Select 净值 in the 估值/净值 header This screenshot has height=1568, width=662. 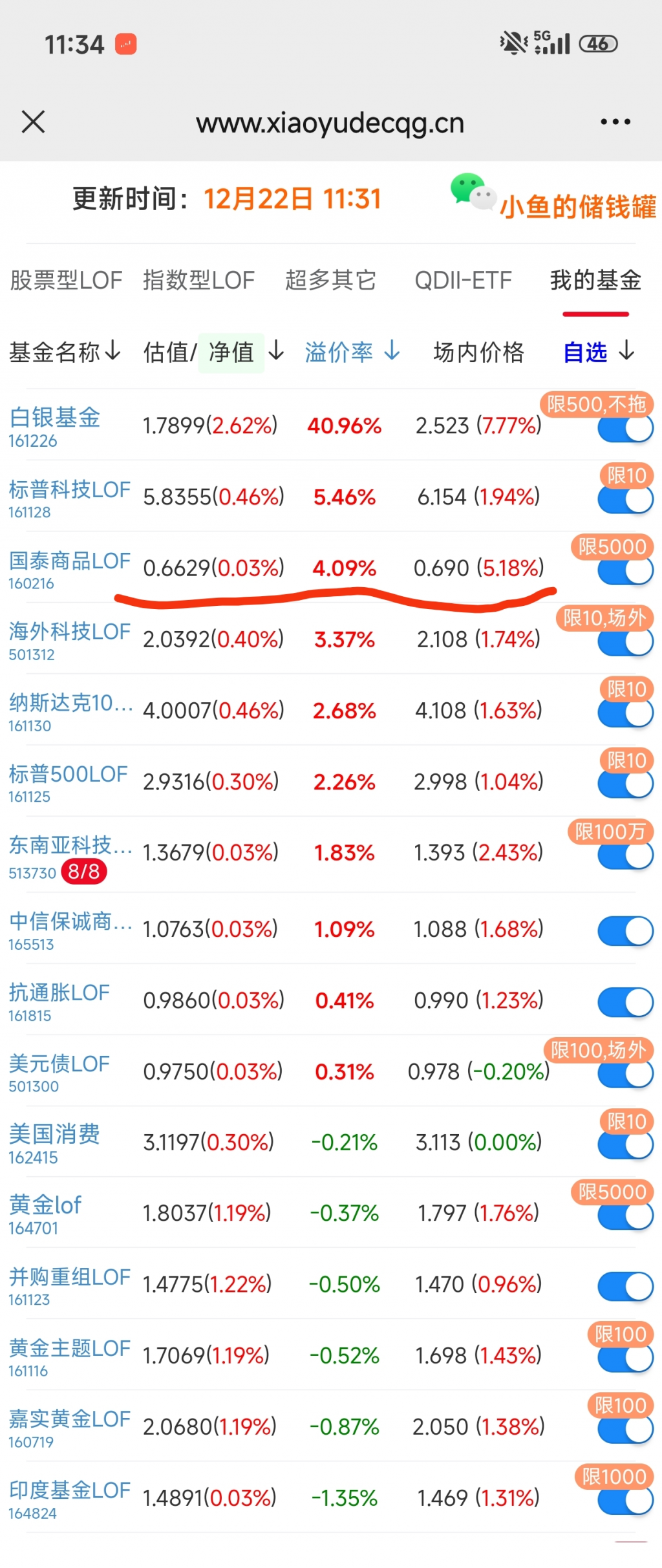coord(231,352)
